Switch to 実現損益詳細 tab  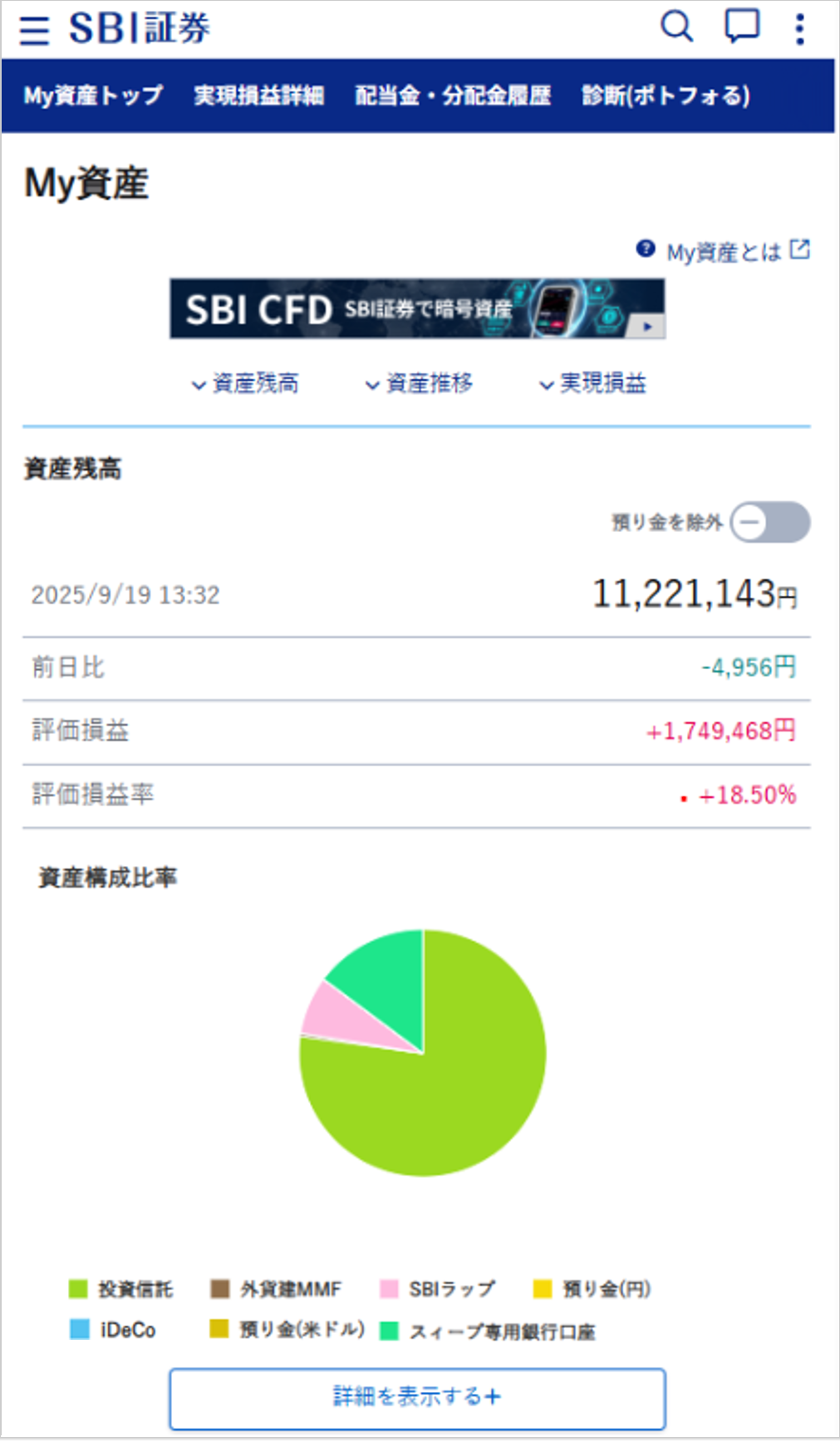(258, 96)
